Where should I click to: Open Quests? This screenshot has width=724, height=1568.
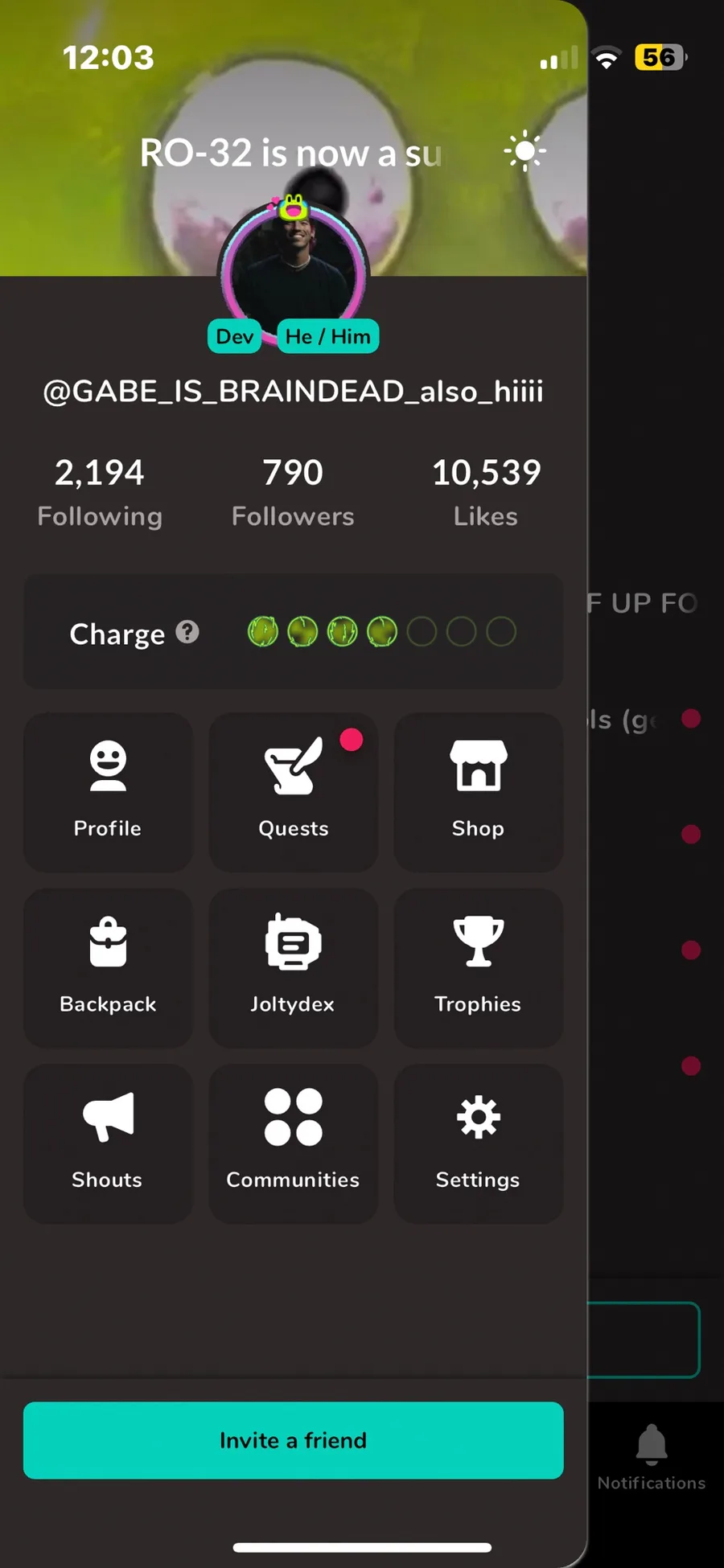293,791
